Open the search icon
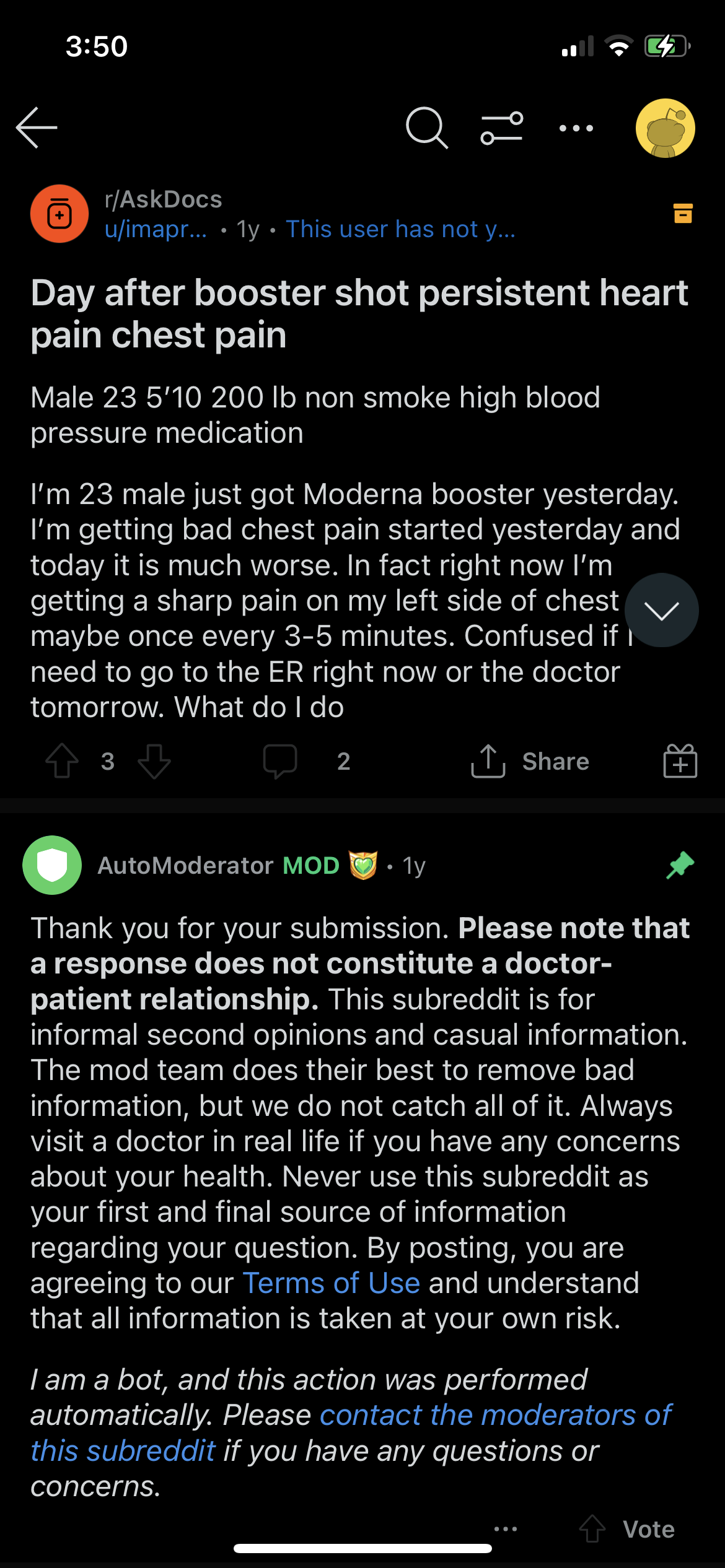This screenshot has width=725, height=1568. coord(426,128)
